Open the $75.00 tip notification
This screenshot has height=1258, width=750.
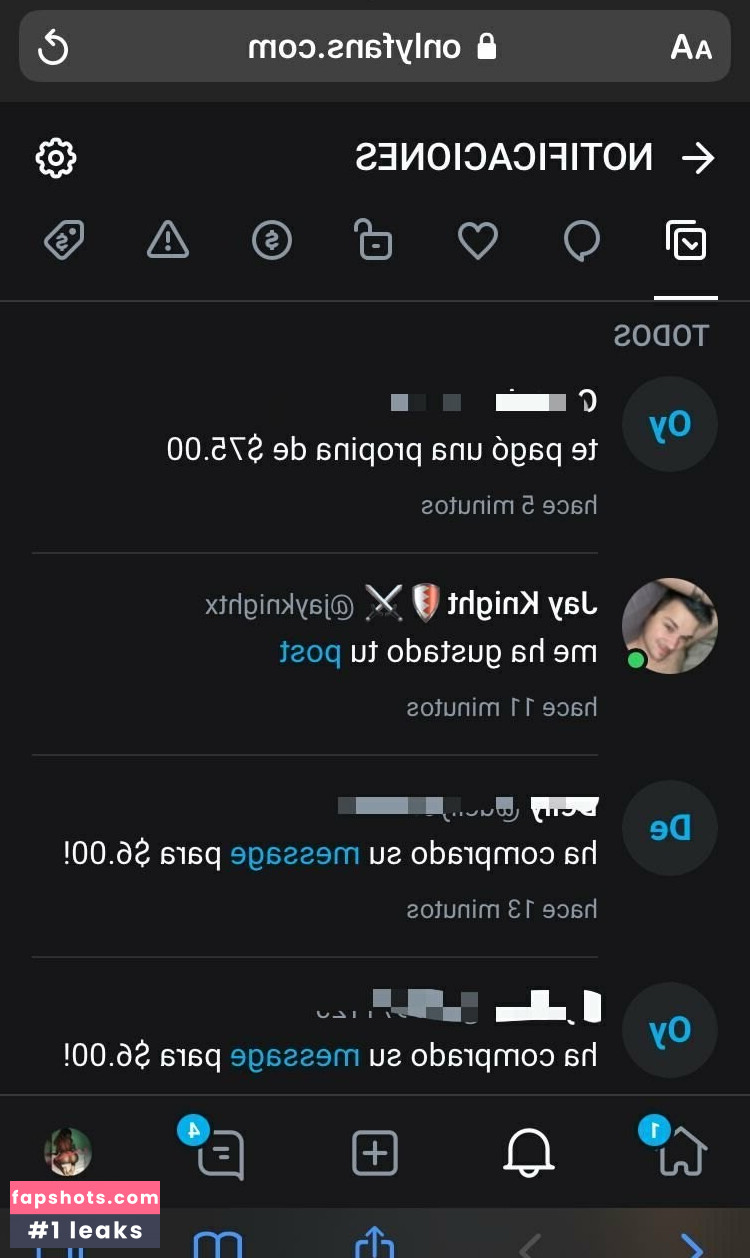pos(380,451)
